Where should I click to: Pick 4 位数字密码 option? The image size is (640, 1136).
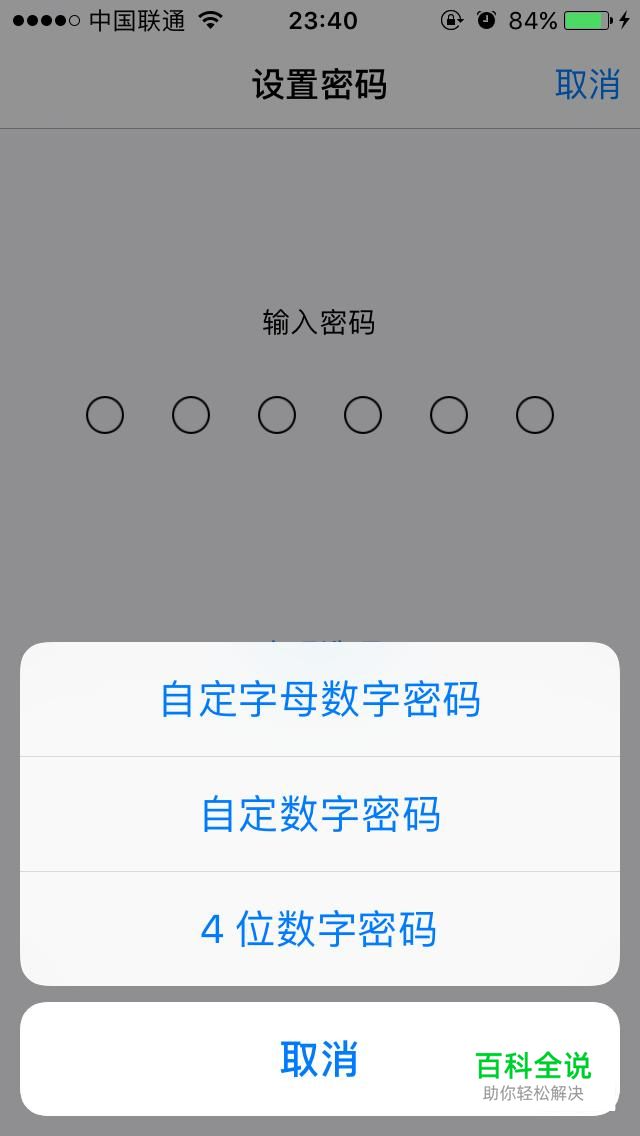point(320,929)
